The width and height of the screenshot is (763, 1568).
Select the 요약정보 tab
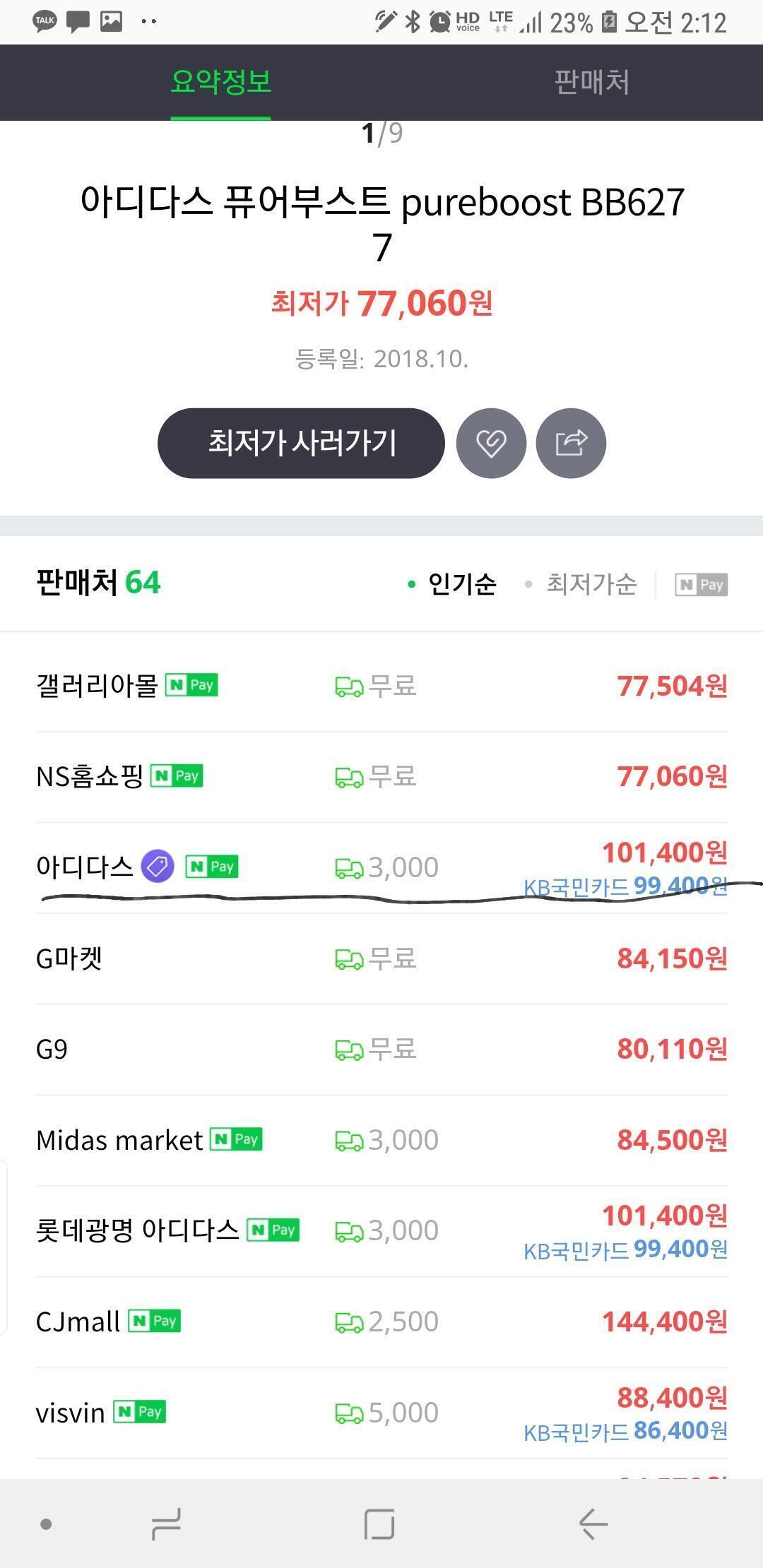(220, 82)
